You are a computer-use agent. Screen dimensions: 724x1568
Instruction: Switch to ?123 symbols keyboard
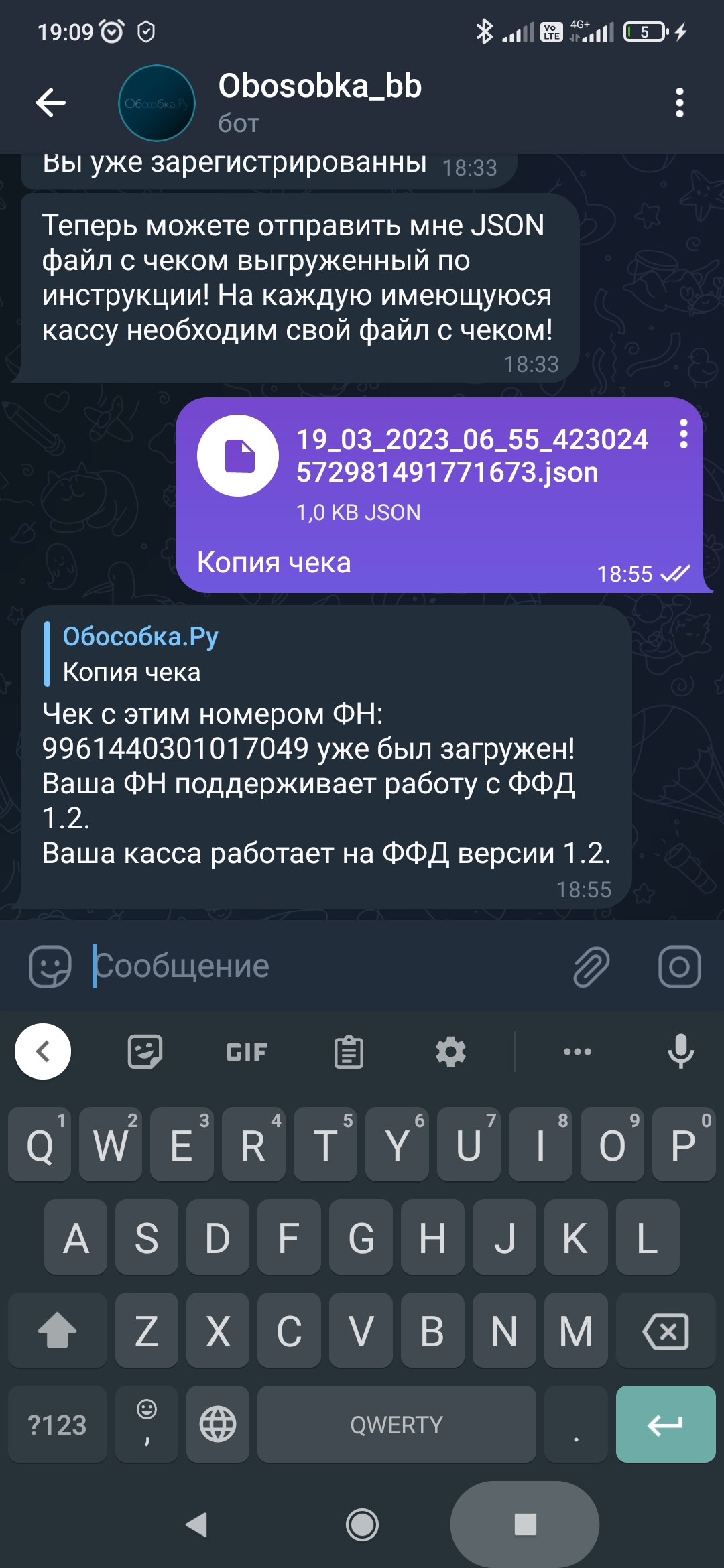pyautogui.click(x=57, y=1424)
